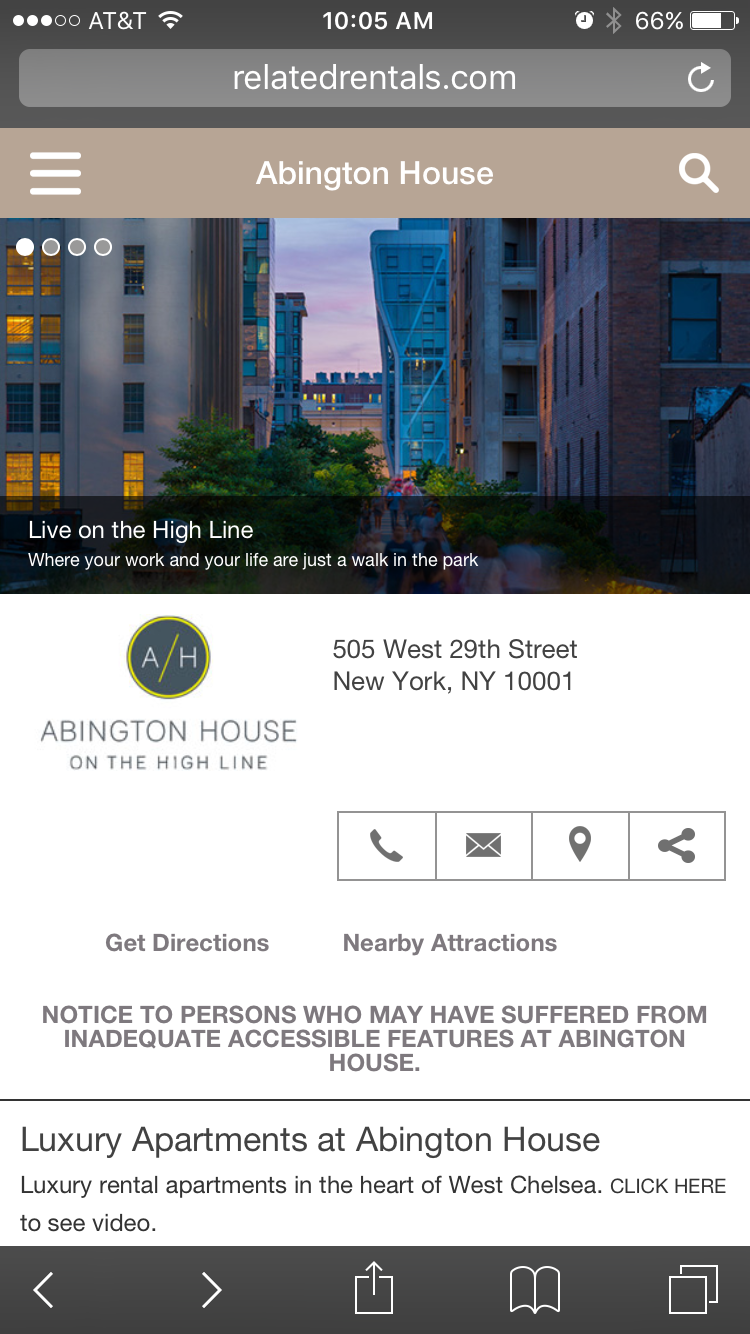View the location map pin icon
The width and height of the screenshot is (750, 1334).
pos(580,845)
